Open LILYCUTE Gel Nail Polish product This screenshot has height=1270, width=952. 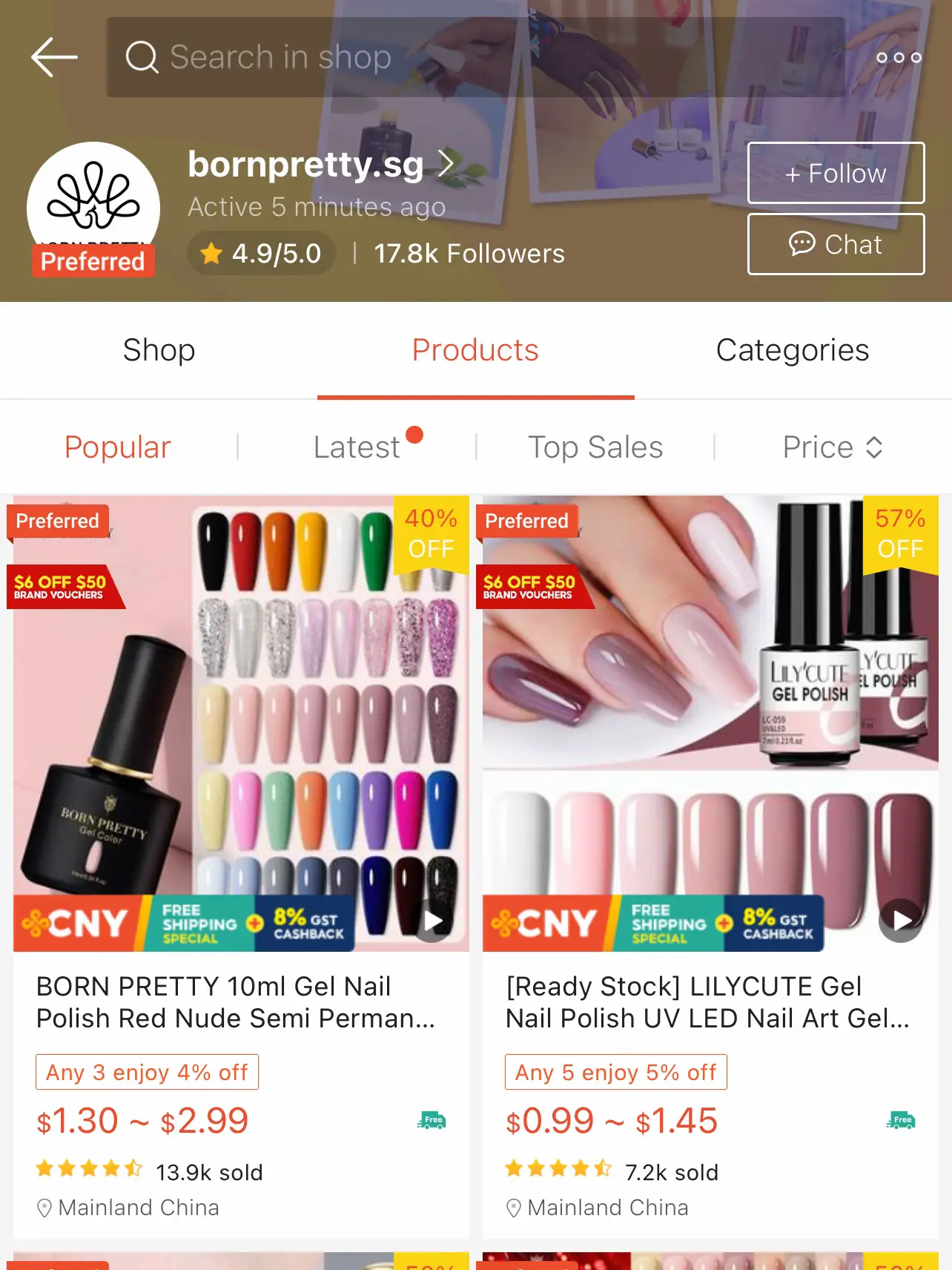[x=707, y=1002]
